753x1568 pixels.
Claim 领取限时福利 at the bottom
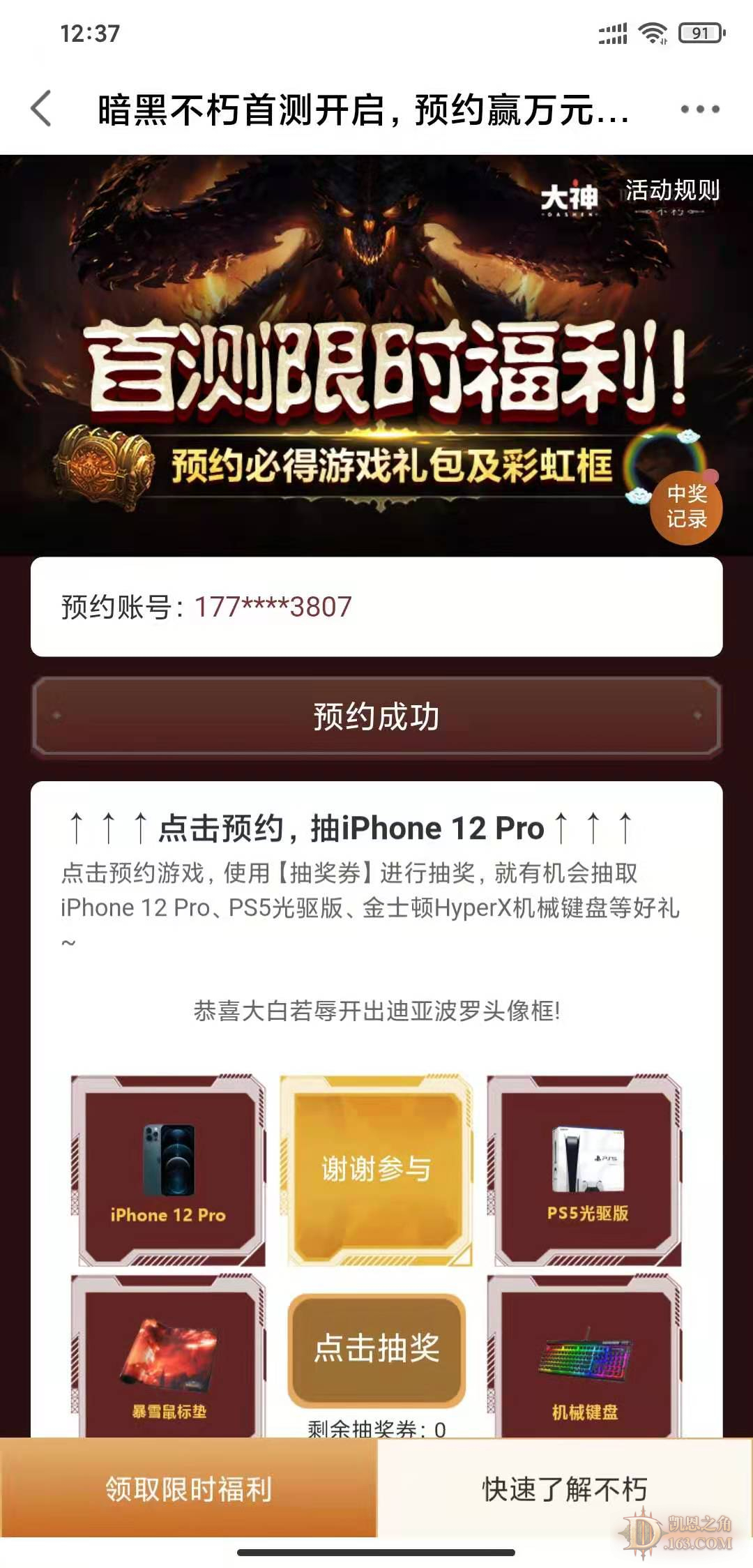(188, 1488)
